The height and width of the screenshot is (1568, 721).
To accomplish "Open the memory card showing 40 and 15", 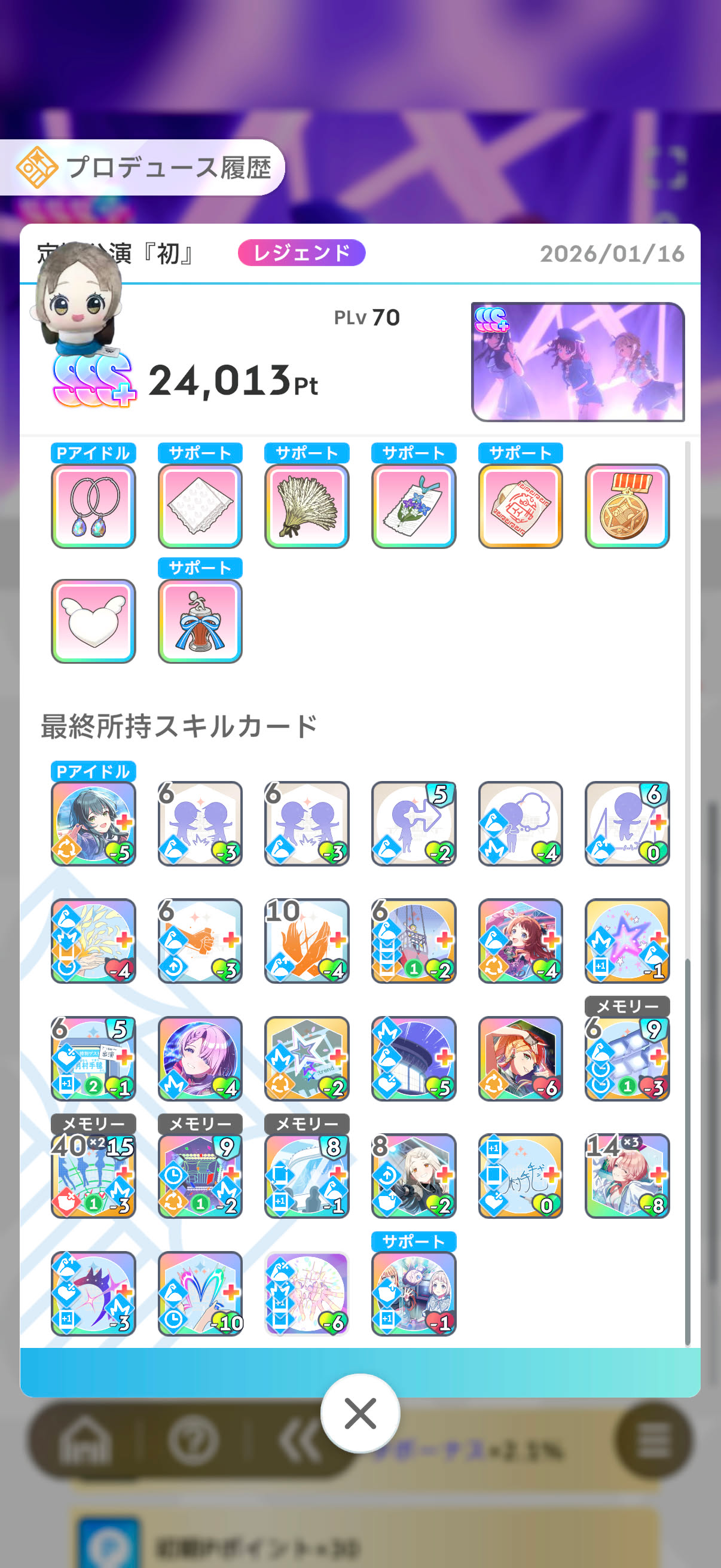I will [x=93, y=1175].
